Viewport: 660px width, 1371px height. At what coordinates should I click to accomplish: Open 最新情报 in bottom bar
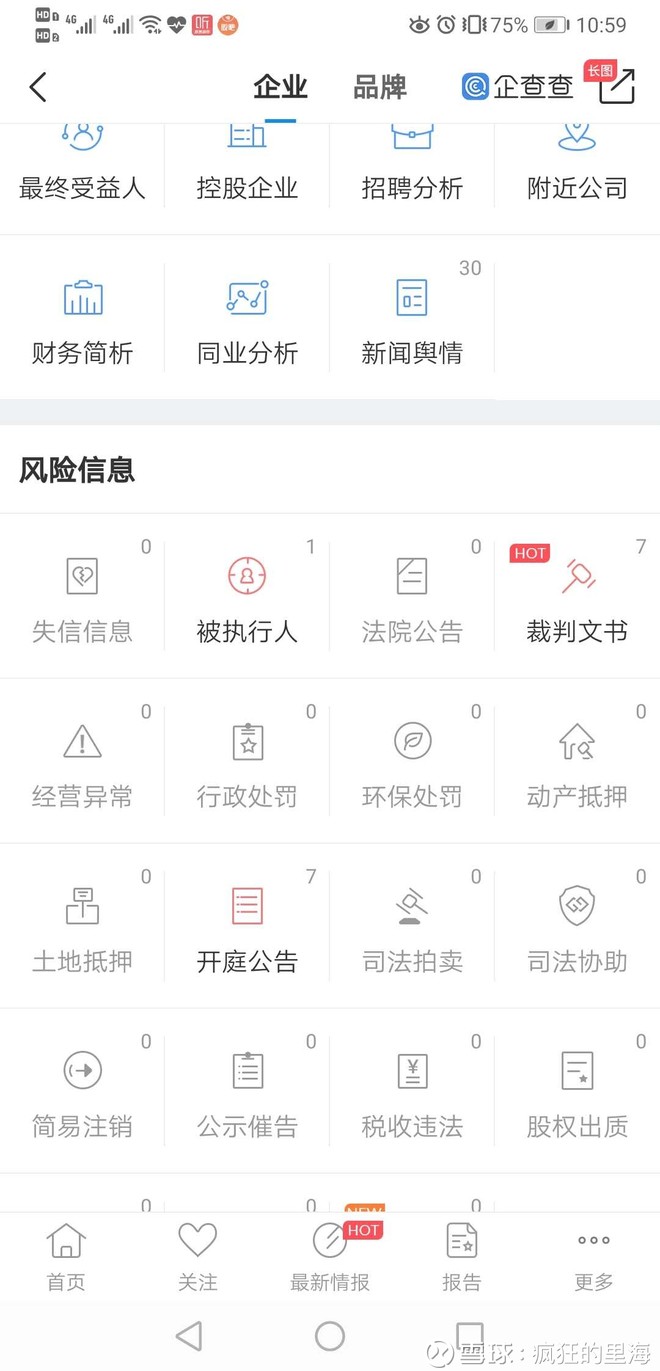[x=330, y=1257]
